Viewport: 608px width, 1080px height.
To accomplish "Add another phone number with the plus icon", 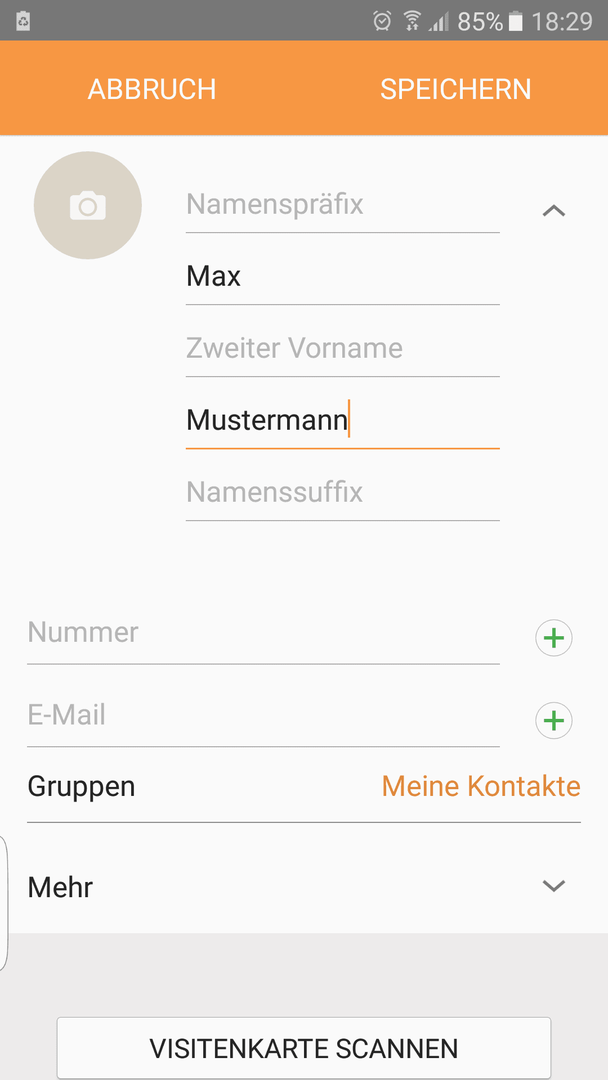I will coord(554,638).
